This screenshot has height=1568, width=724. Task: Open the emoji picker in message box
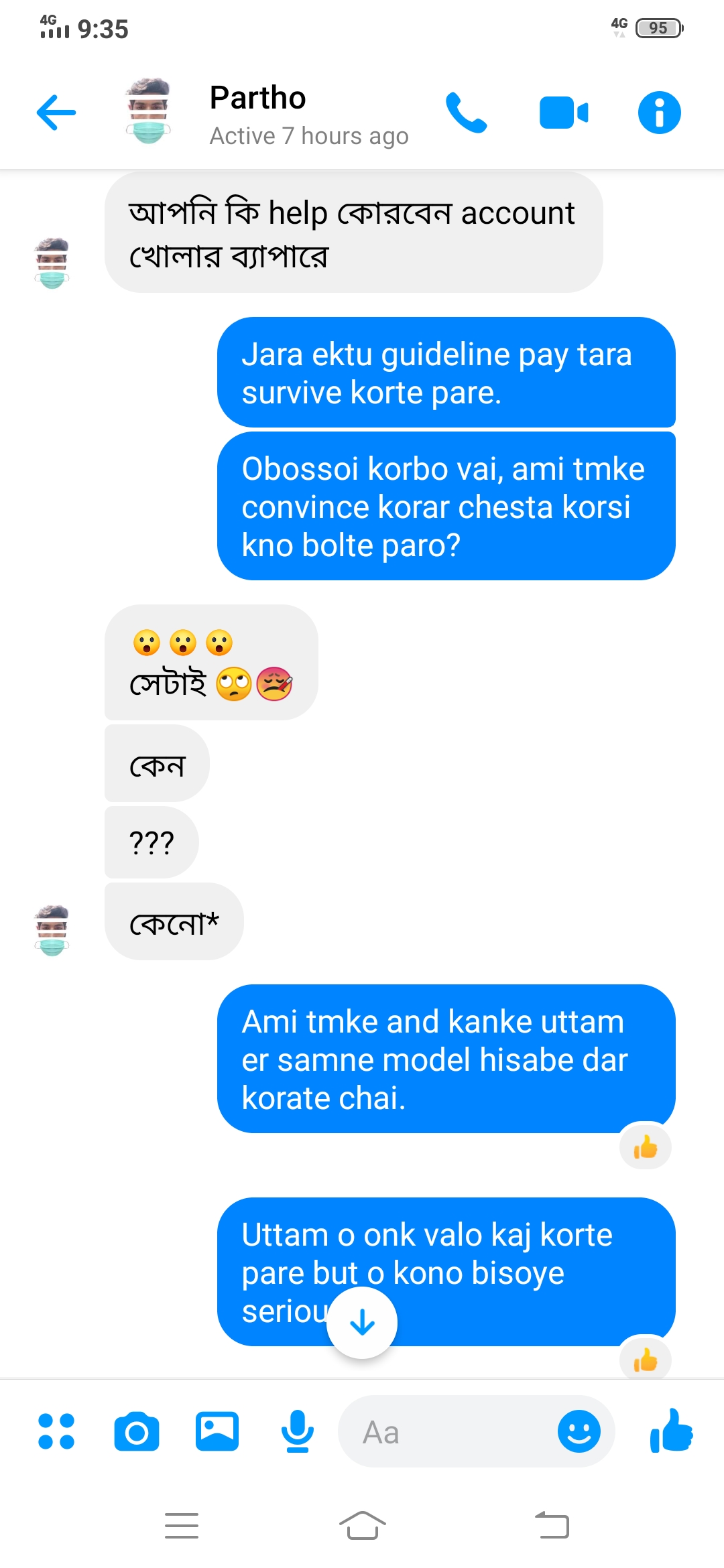pos(579,1431)
